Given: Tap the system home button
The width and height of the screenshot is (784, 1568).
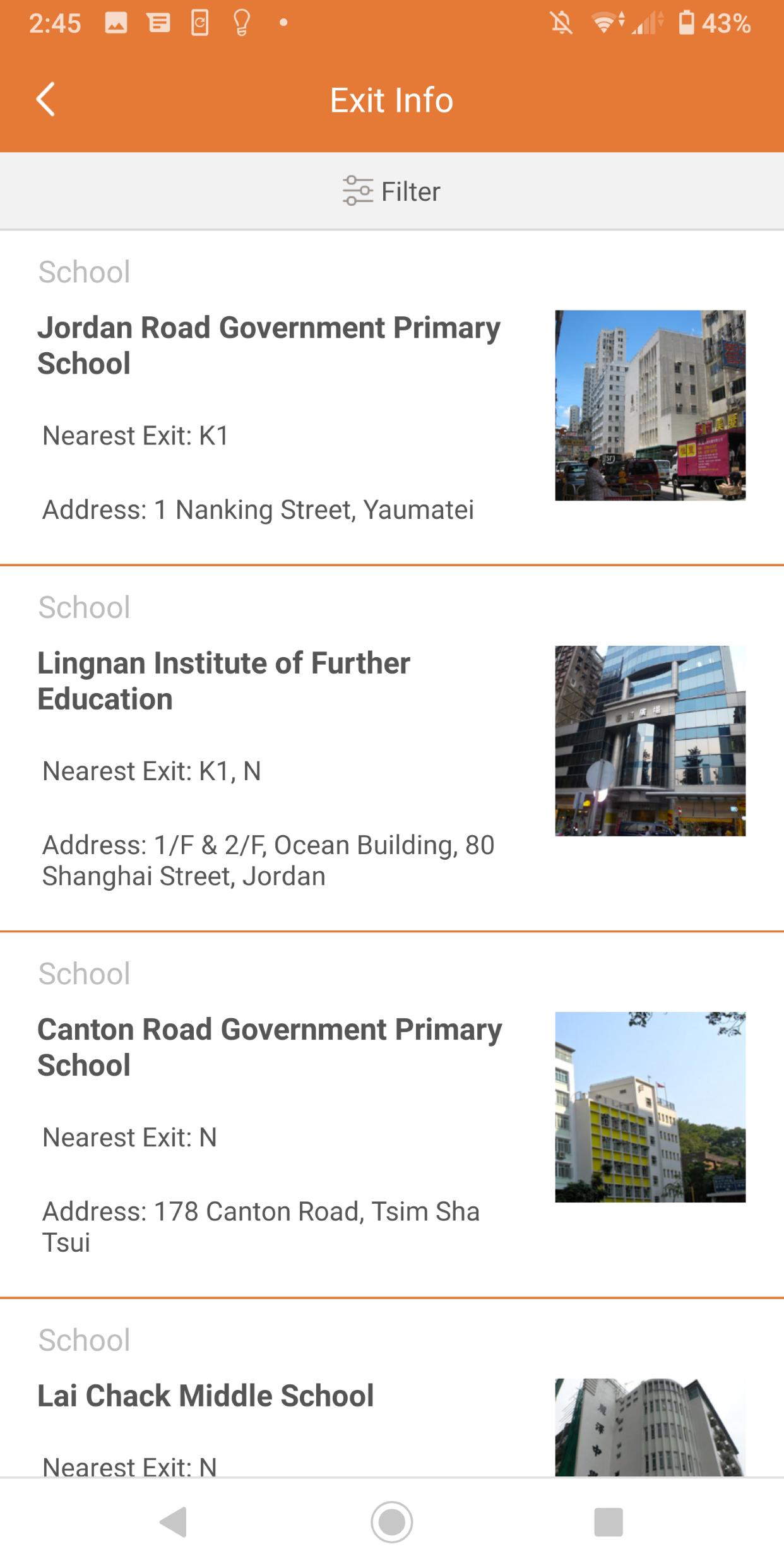Looking at the screenshot, I should pyautogui.click(x=392, y=1522).
